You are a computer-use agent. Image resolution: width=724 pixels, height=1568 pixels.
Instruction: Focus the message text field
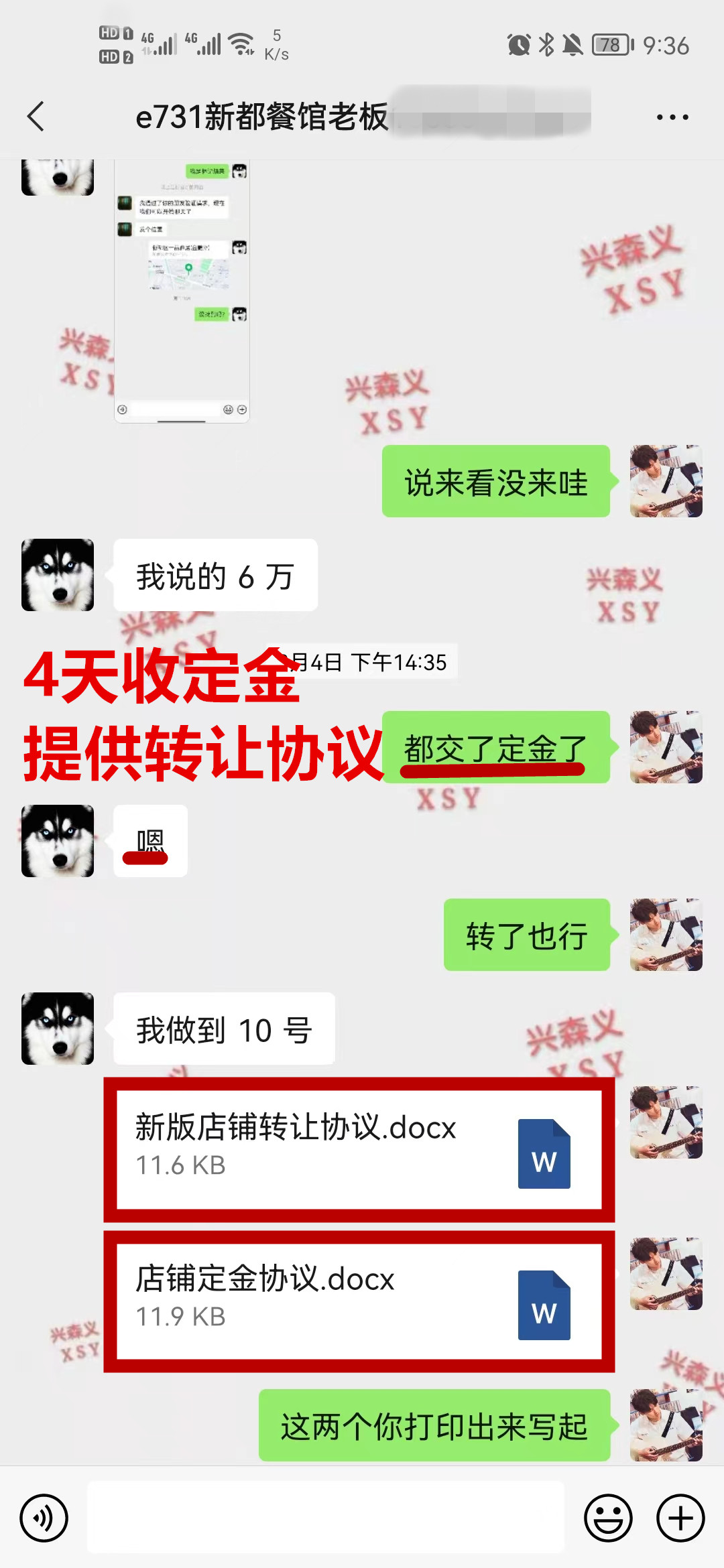coord(326,1518)
